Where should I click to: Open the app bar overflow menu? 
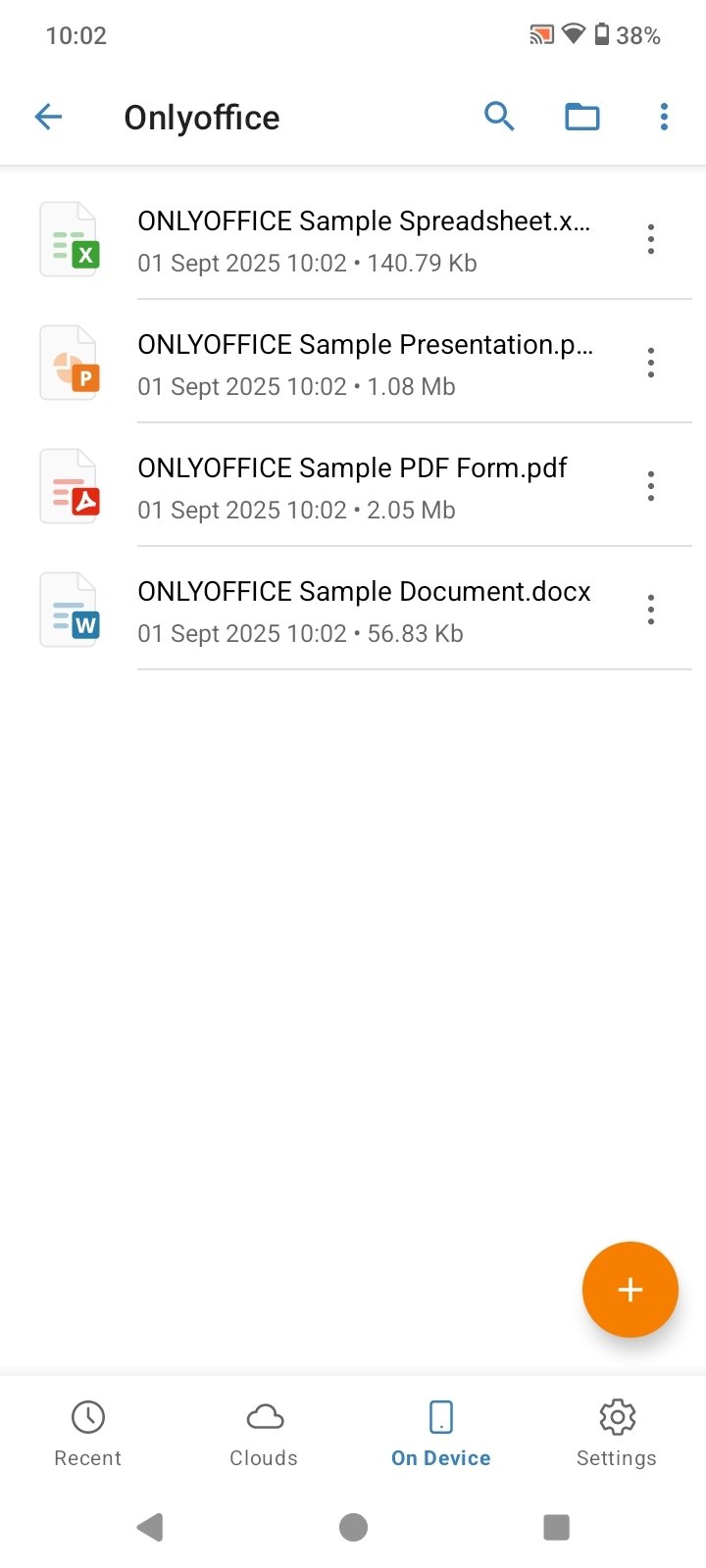tap(664, 117)
